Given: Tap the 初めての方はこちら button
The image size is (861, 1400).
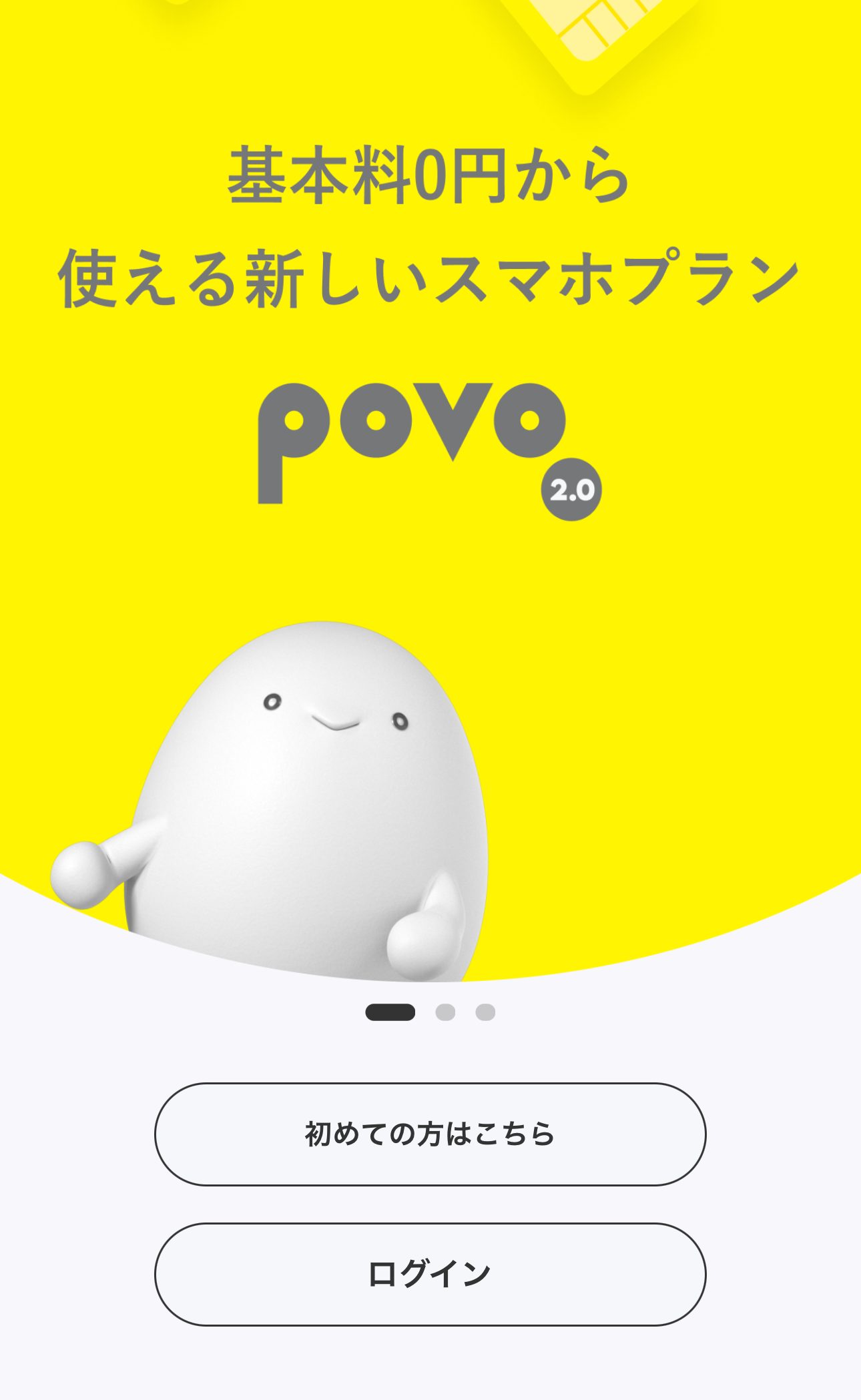Looking at the screenshot, I should (x=430, y=1134).
